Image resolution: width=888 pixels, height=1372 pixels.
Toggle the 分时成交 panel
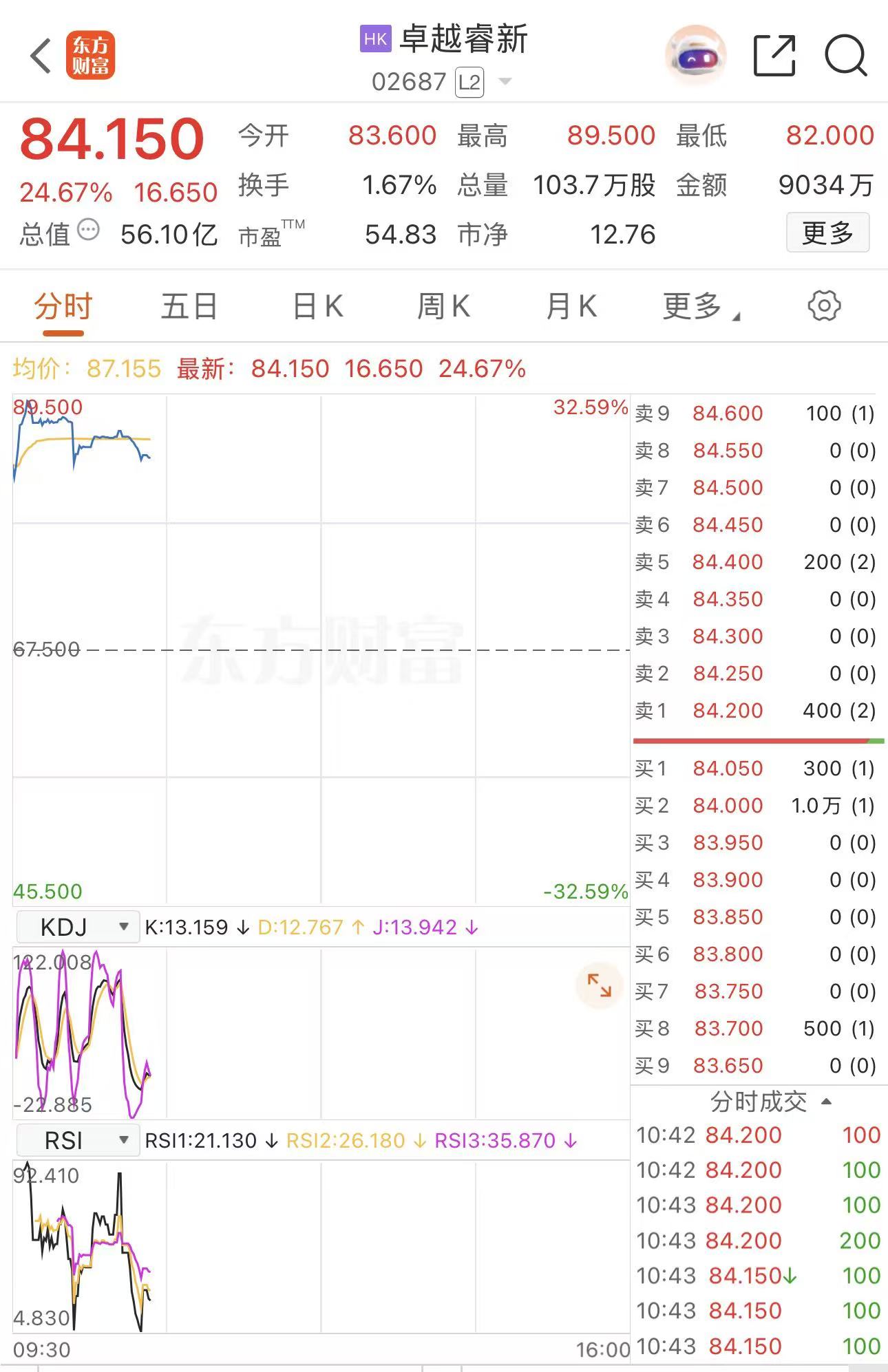tap(771, 1102)
